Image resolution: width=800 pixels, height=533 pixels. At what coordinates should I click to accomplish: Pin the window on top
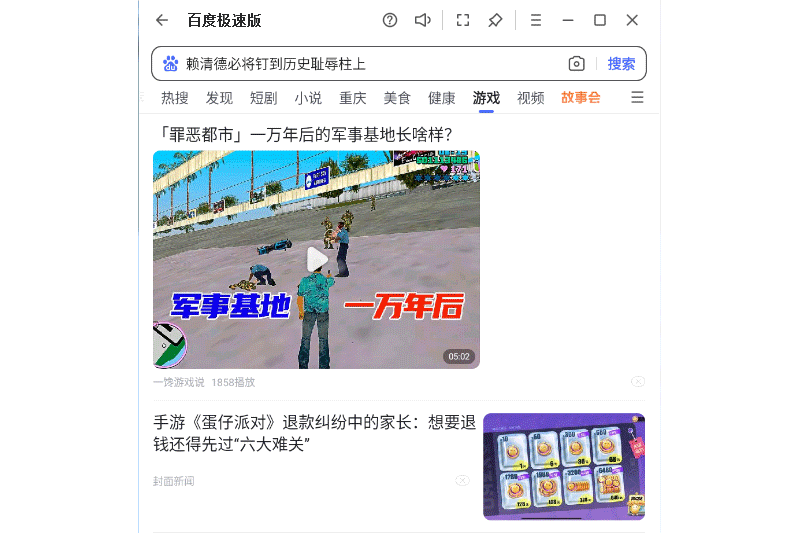[495, 20]
